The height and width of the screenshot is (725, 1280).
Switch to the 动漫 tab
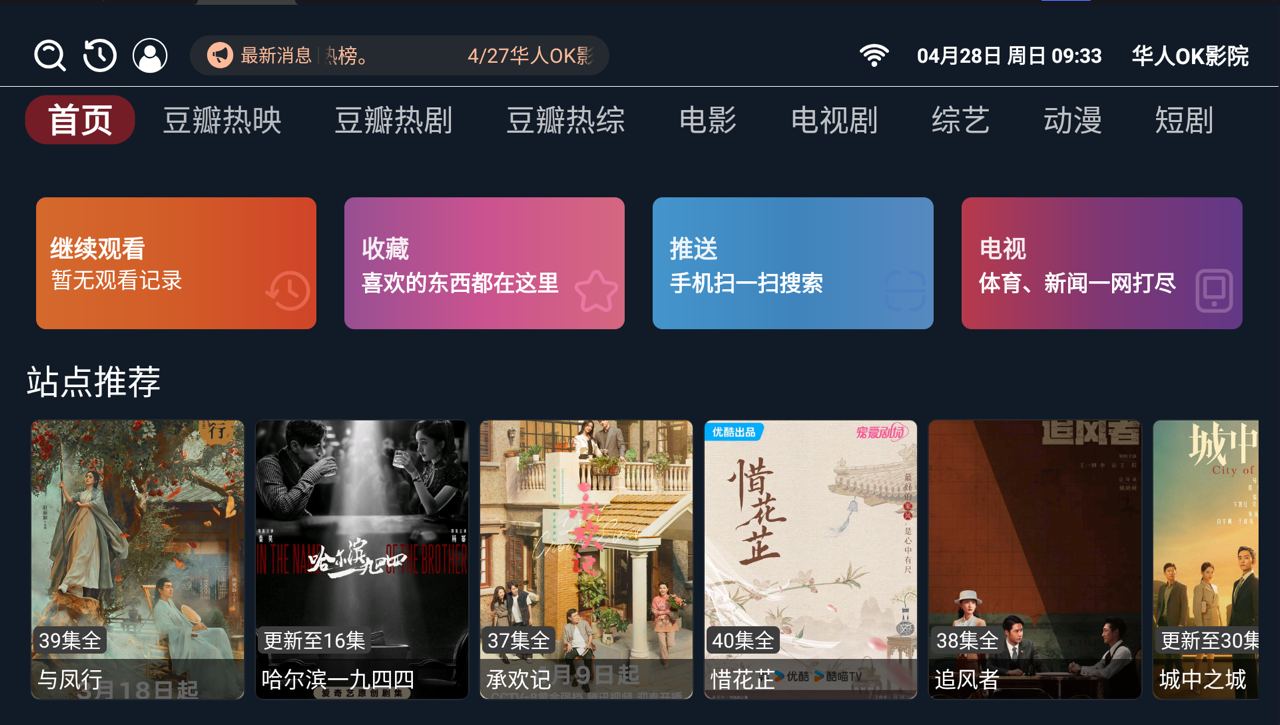(1072, 120)
